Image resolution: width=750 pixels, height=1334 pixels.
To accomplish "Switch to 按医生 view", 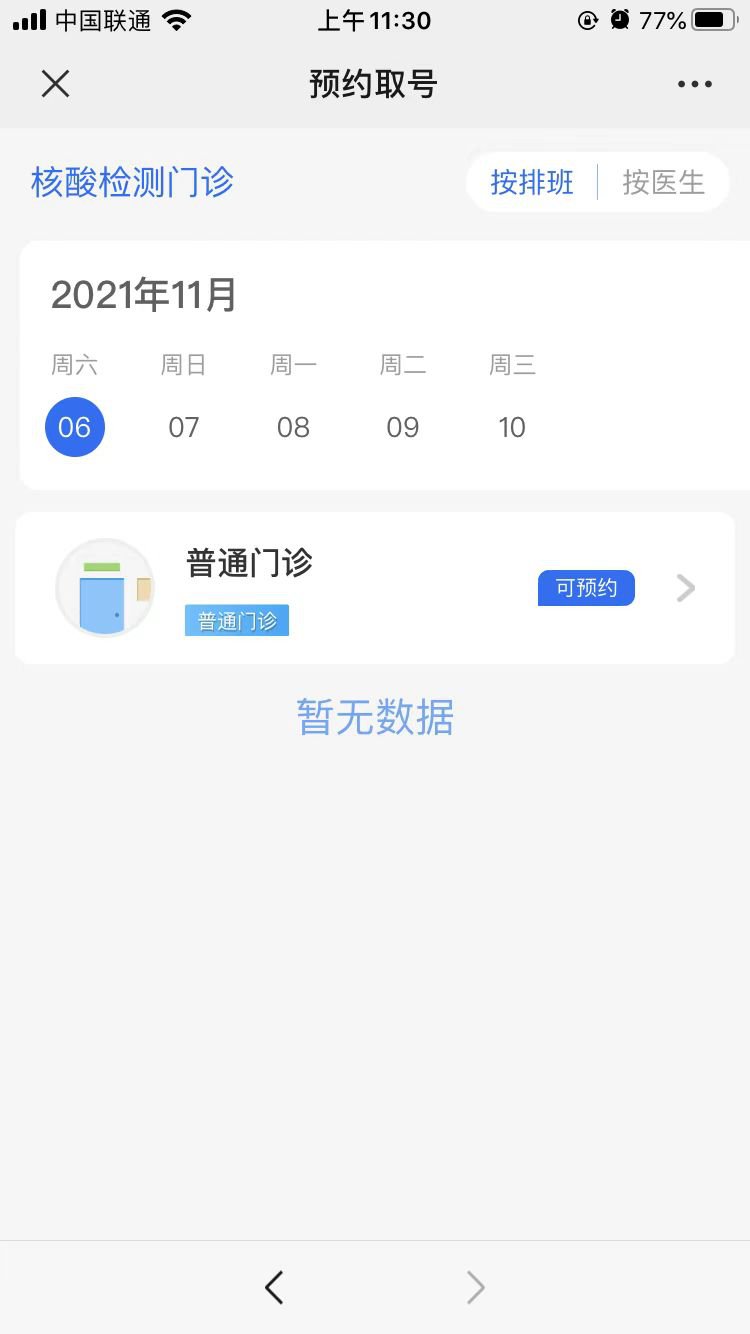I will (x=663, y=182).
